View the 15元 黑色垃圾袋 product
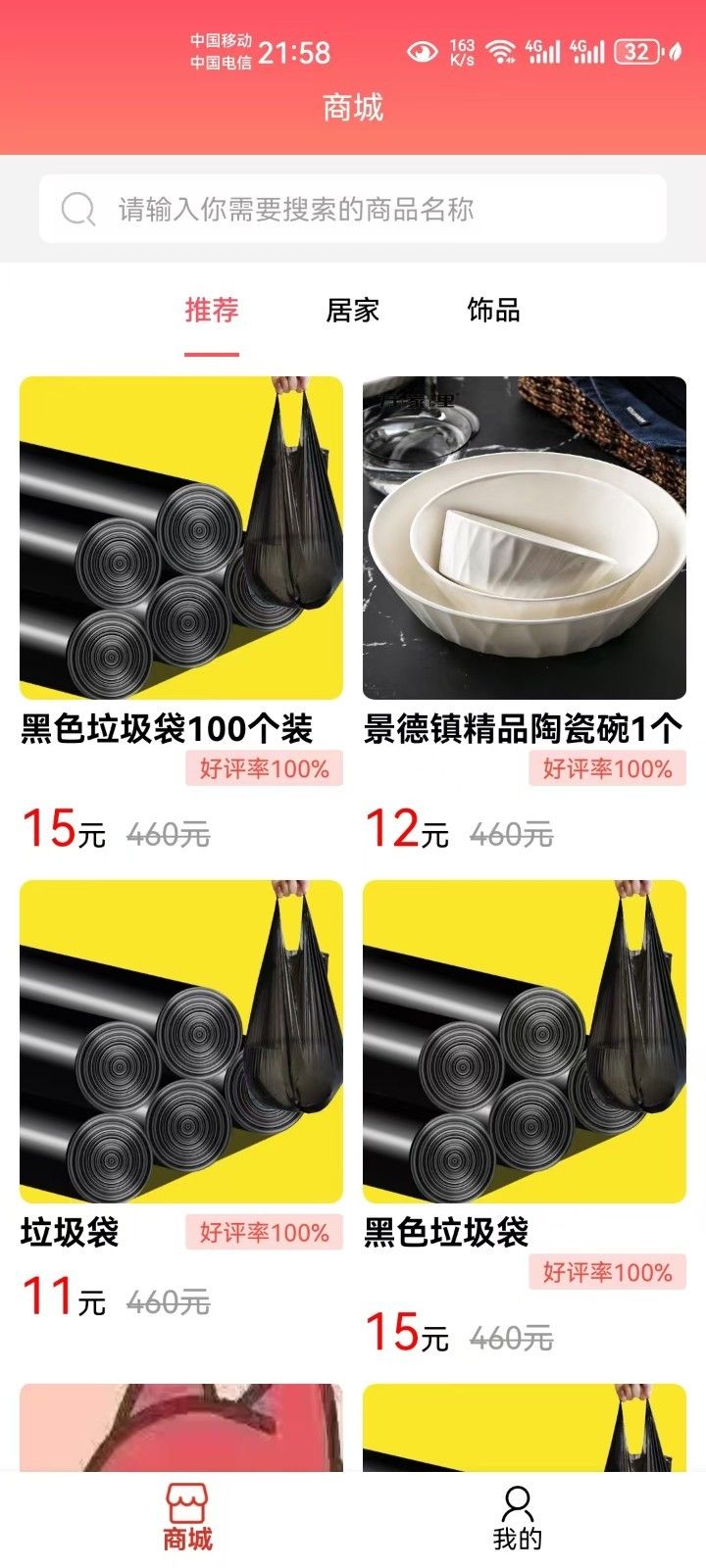 (x=525, y=1041)
